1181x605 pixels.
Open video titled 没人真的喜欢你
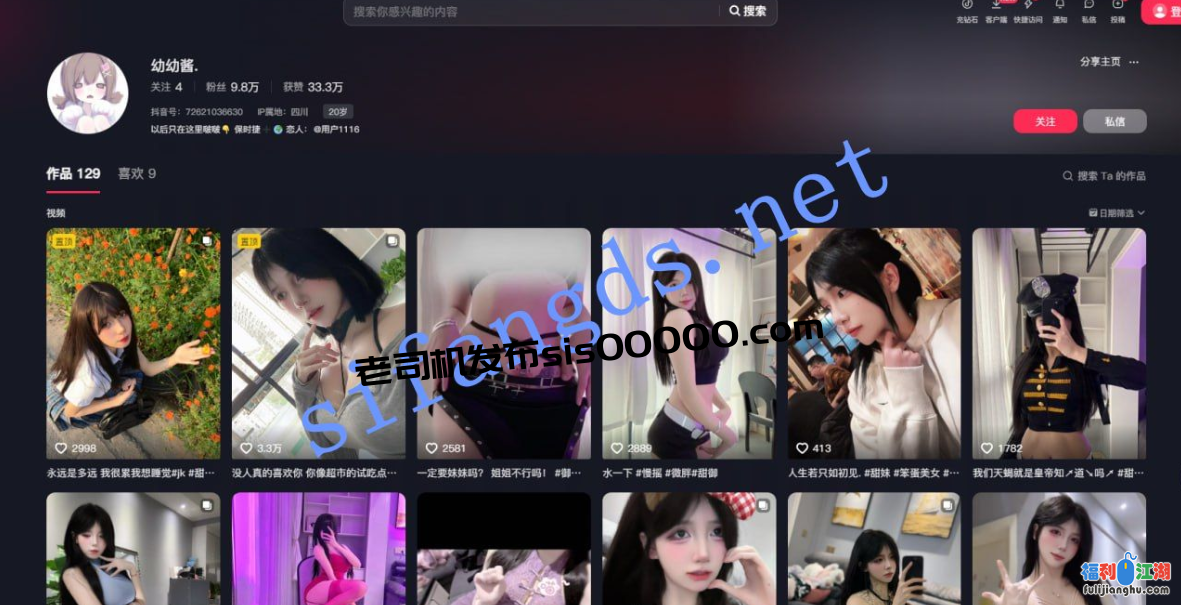tap(318, 343)
